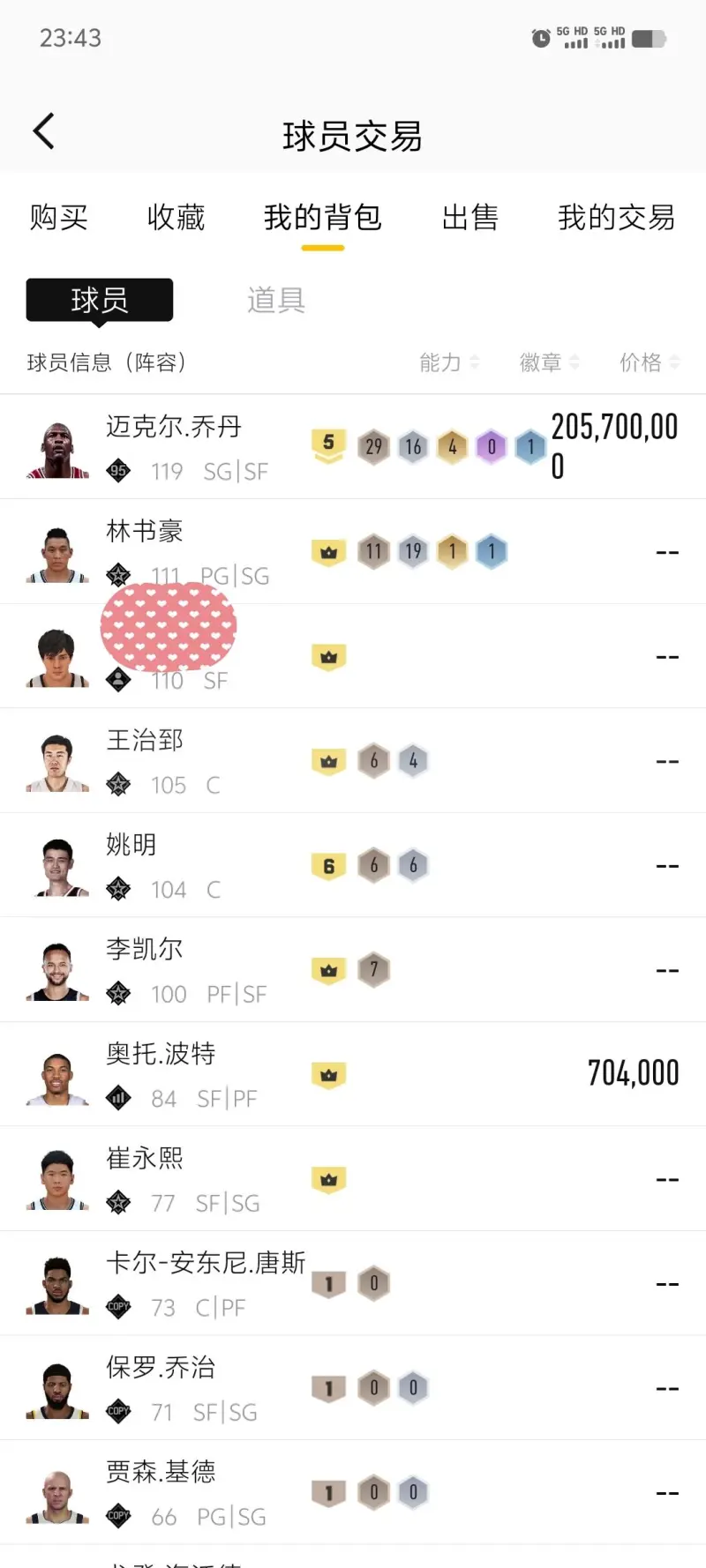706x1568 pixels.
Task: Switch to the 出售 tab
Action: (469, 218)
